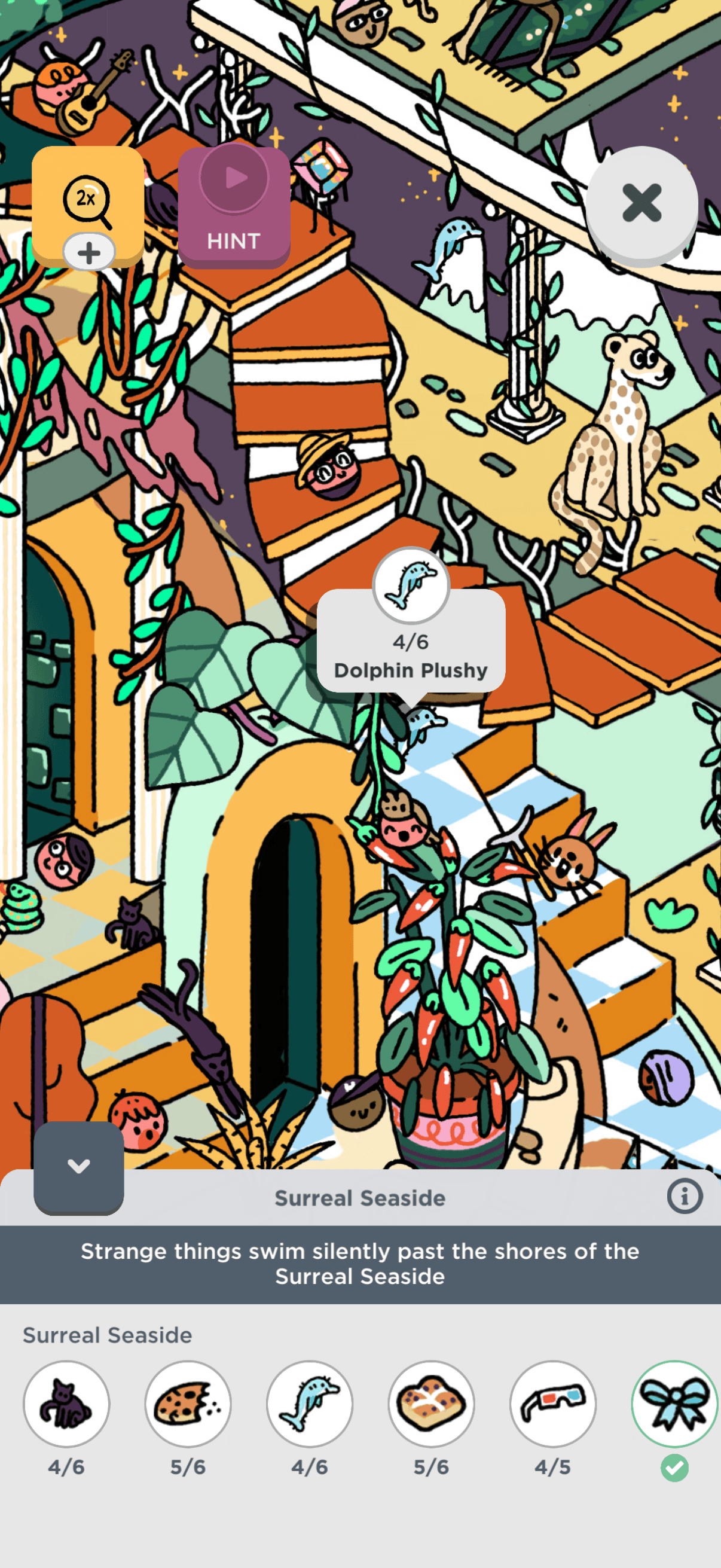Select the completed blue bow item

(x=674, y=1404)
